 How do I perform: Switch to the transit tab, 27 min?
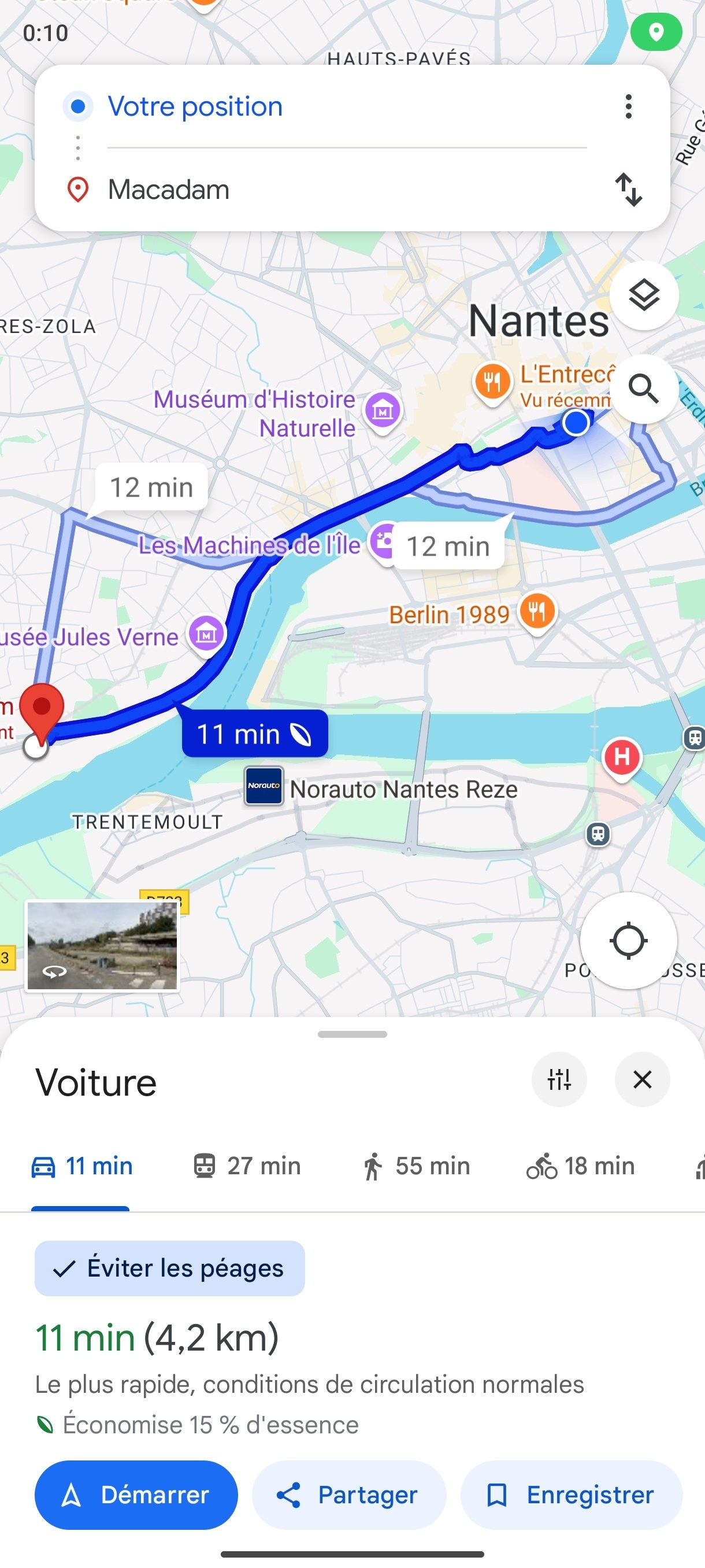pos(246,1166)
